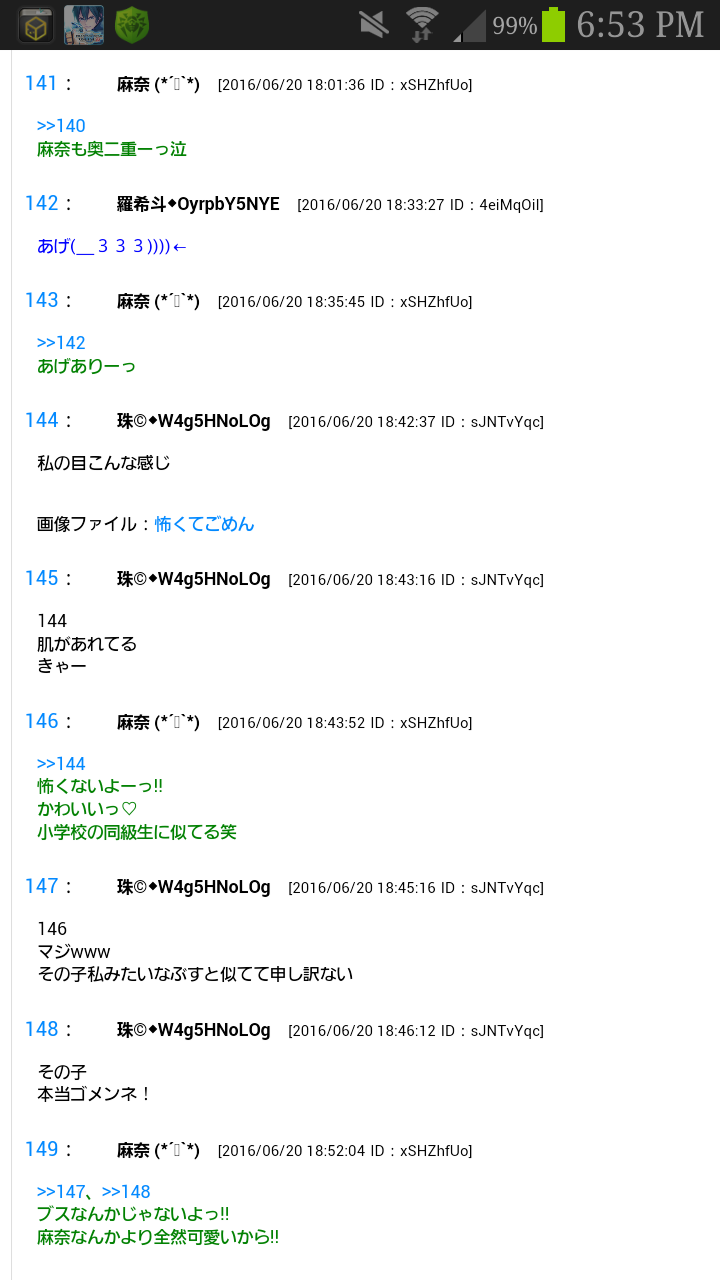Open post number 142 link

click(x=41, y=204)
